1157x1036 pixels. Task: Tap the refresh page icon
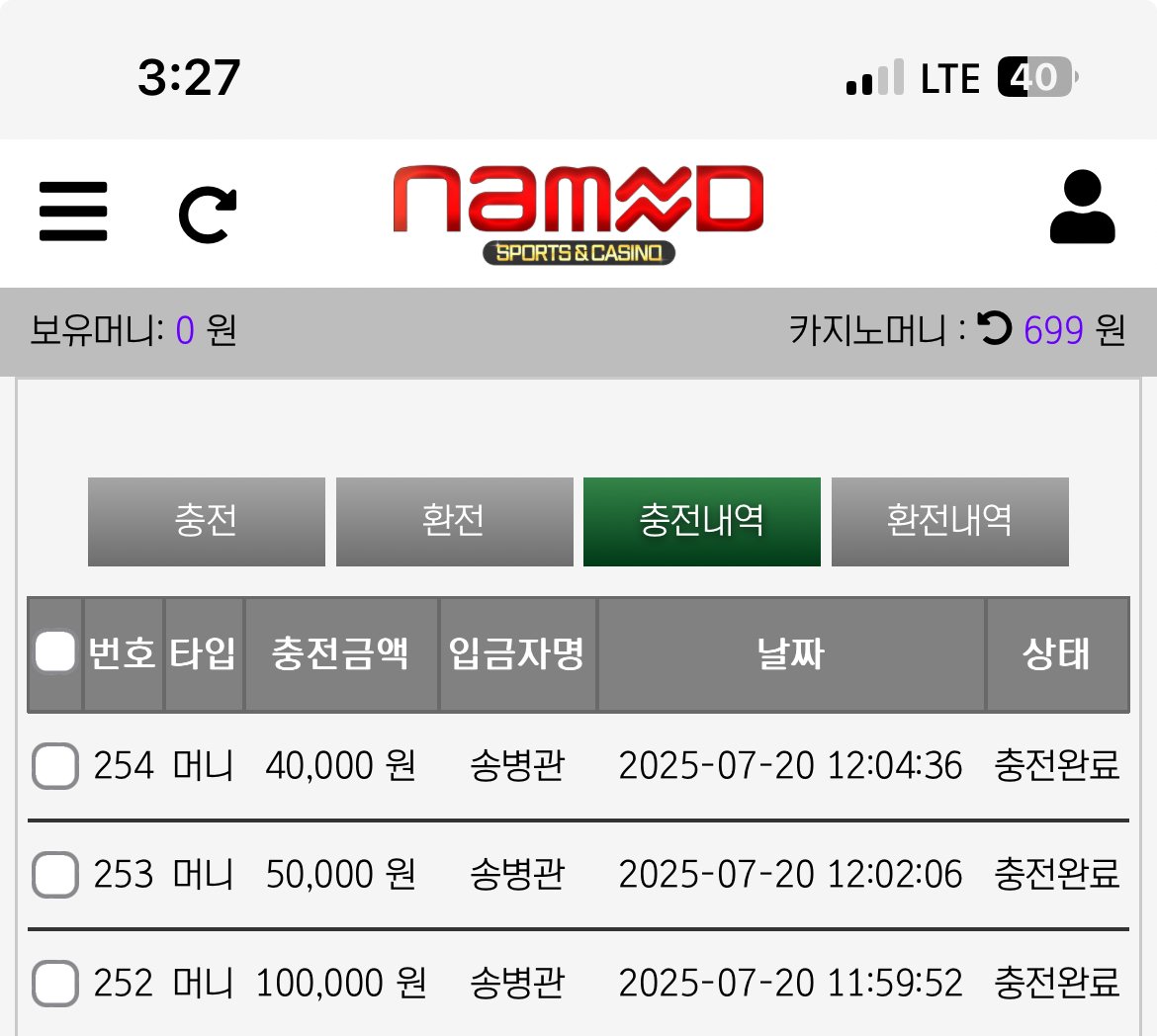coord(208,214)
